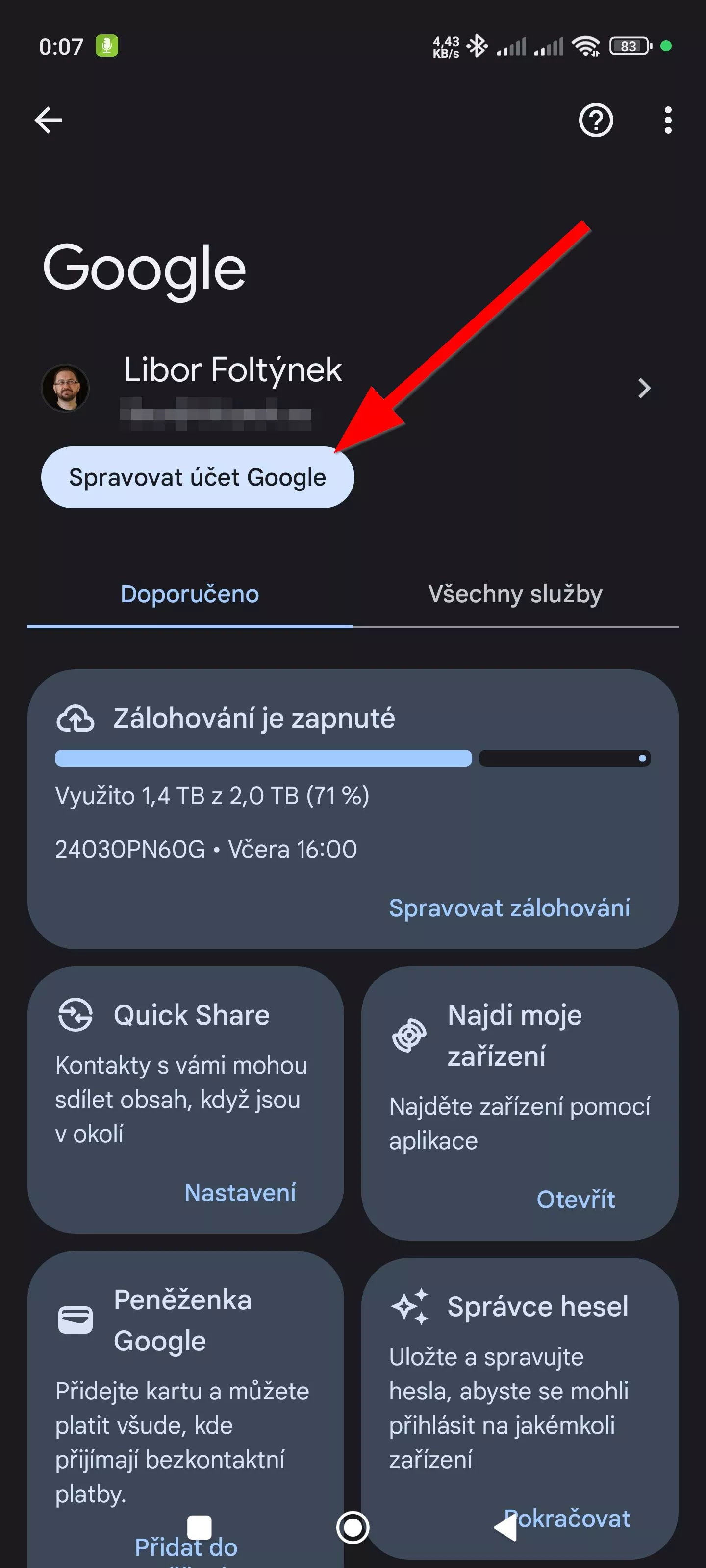
Task: Open the help question mark icon
Action: (595, 121)
